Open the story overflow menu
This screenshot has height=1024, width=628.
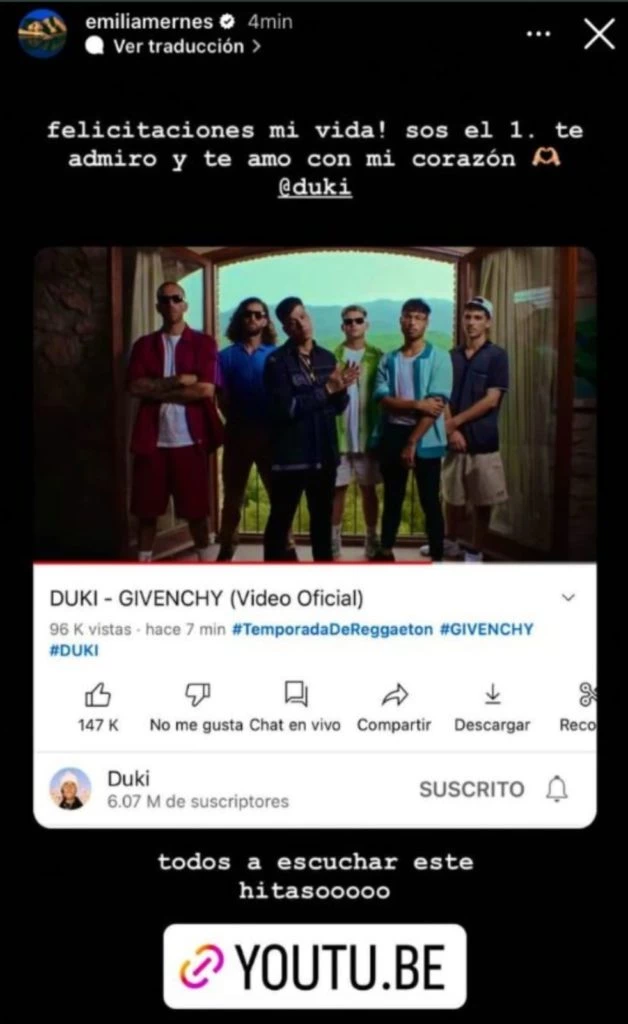pyautogui.click(x=538, y=34)
